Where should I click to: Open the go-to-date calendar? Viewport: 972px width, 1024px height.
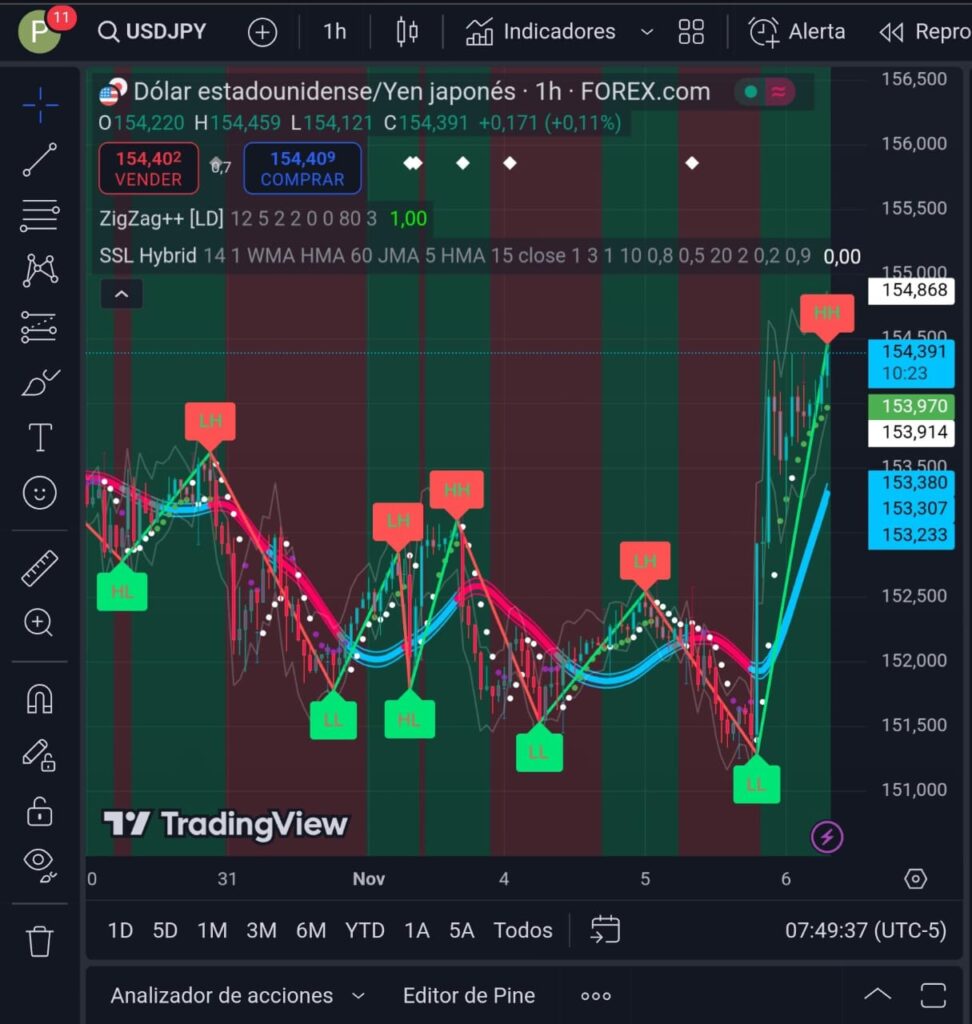point(605,930)
